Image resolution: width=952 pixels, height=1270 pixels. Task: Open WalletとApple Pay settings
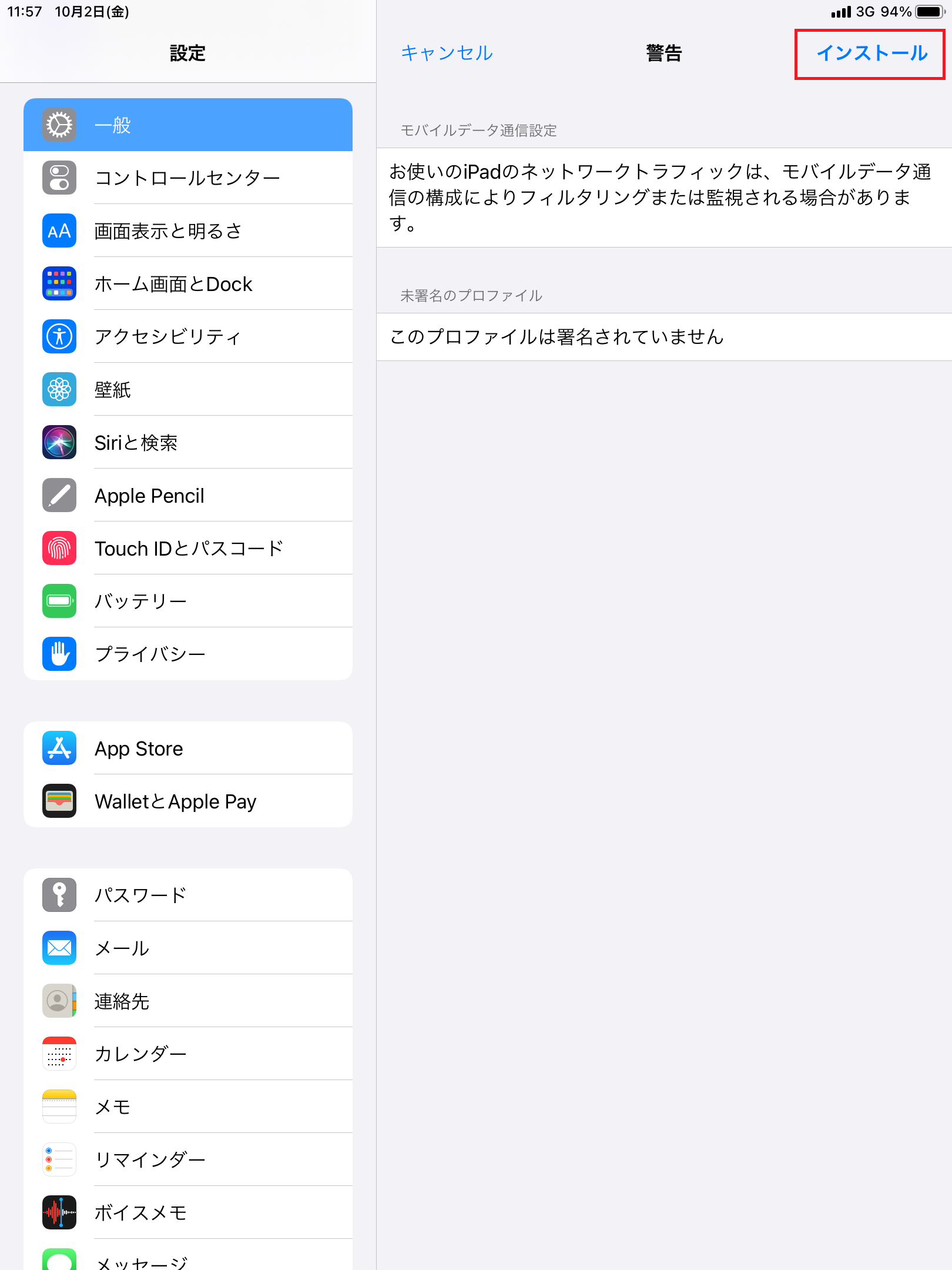pyautogui.click(x=188, y=801)
